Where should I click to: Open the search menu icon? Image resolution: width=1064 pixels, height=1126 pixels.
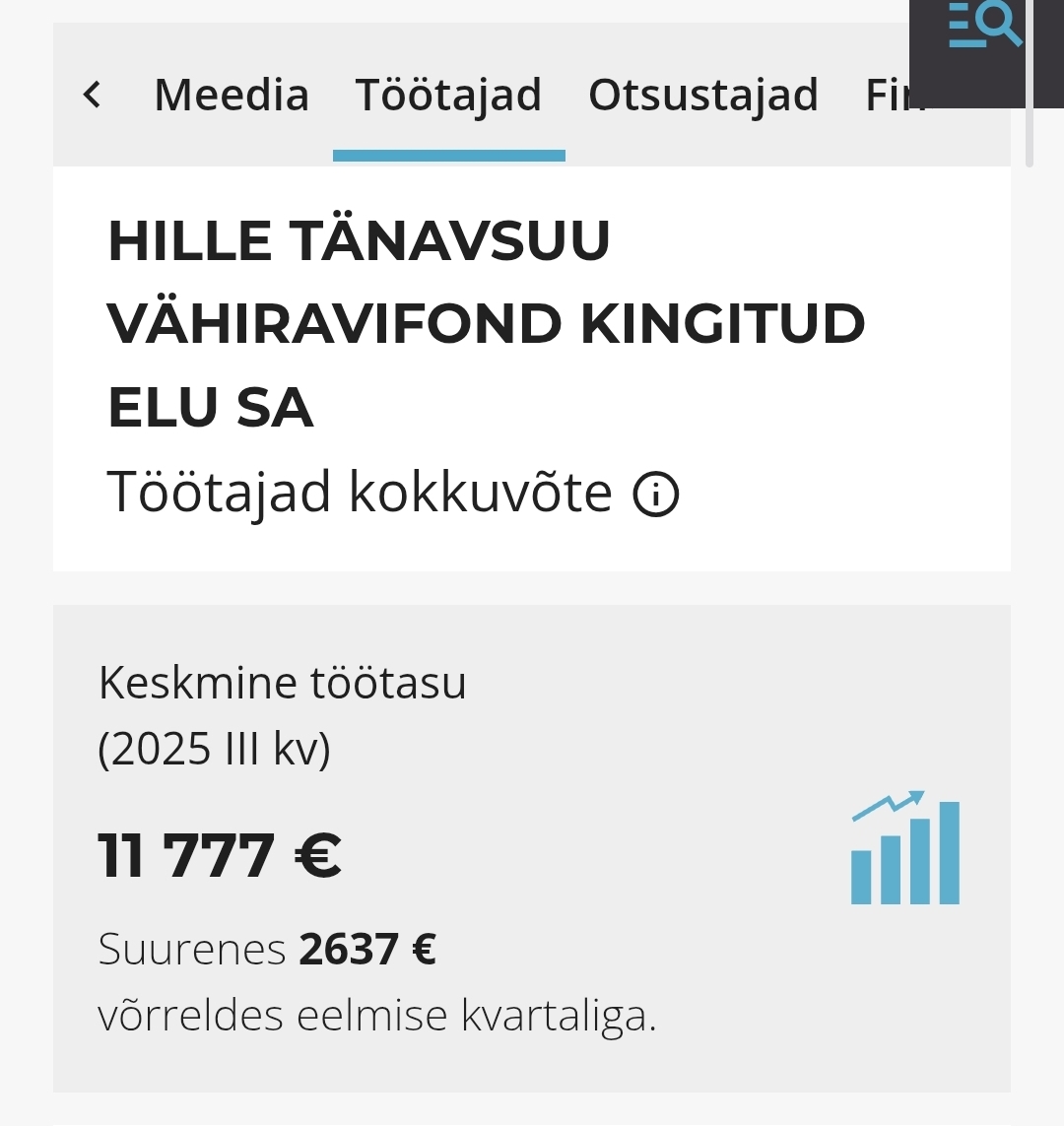click(984, 27)
